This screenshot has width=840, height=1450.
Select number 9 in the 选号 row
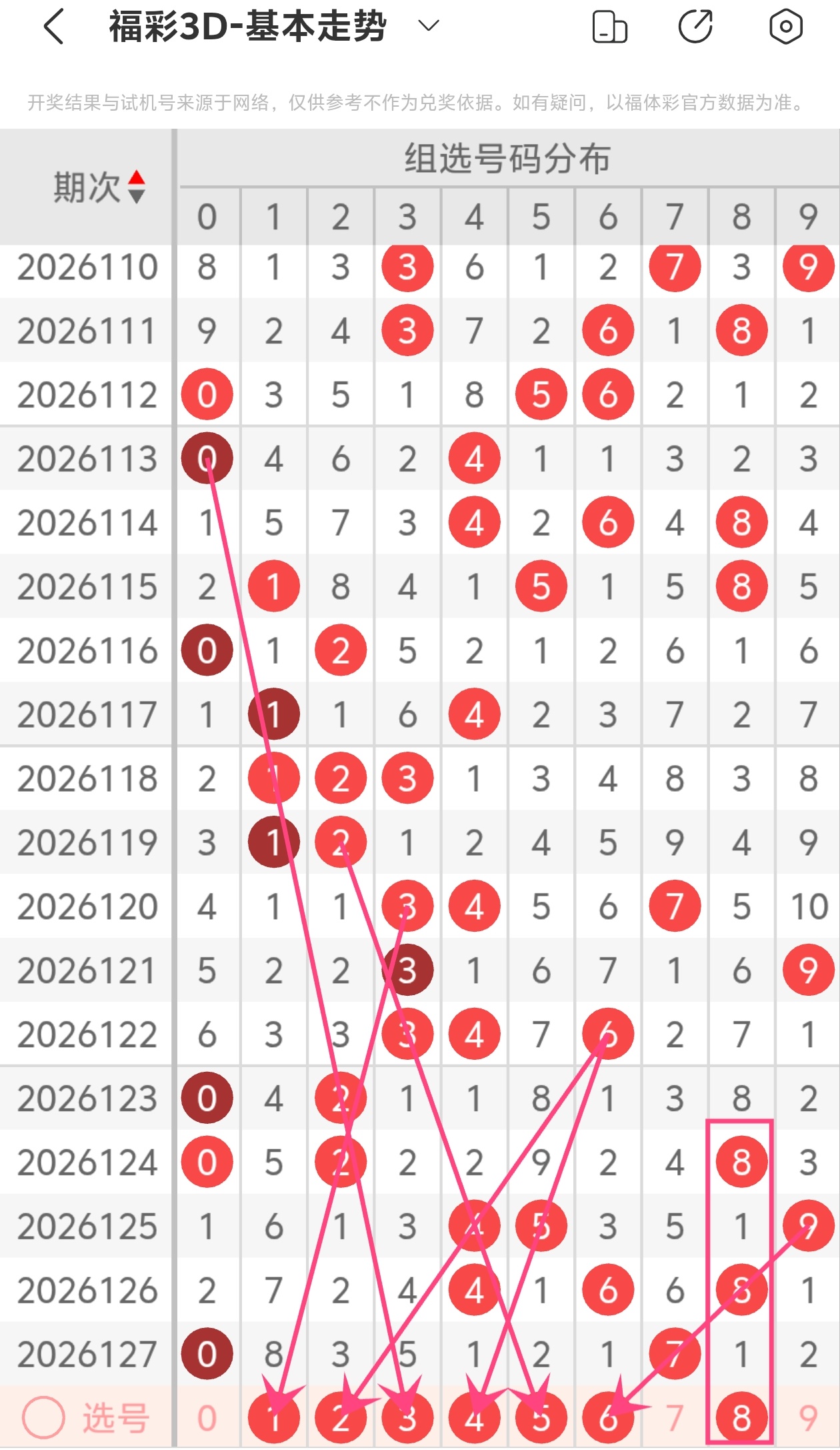(808, 1418)
